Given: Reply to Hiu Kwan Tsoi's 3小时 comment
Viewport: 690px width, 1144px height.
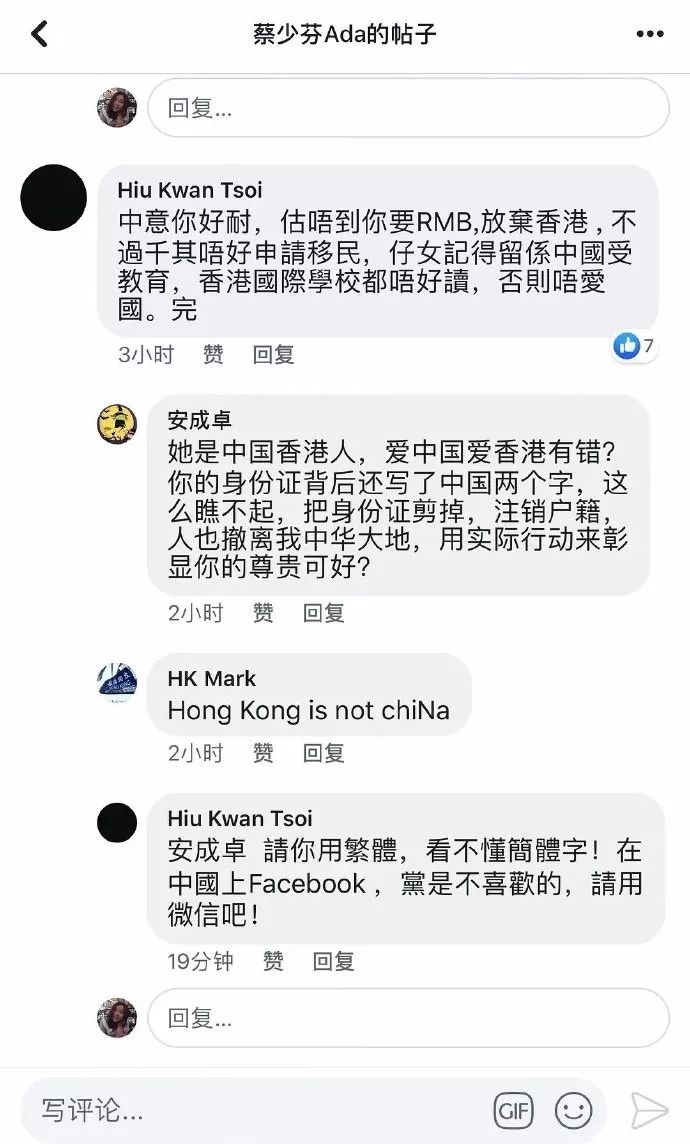Looking at the screenshot, I should tap(273, 354).
